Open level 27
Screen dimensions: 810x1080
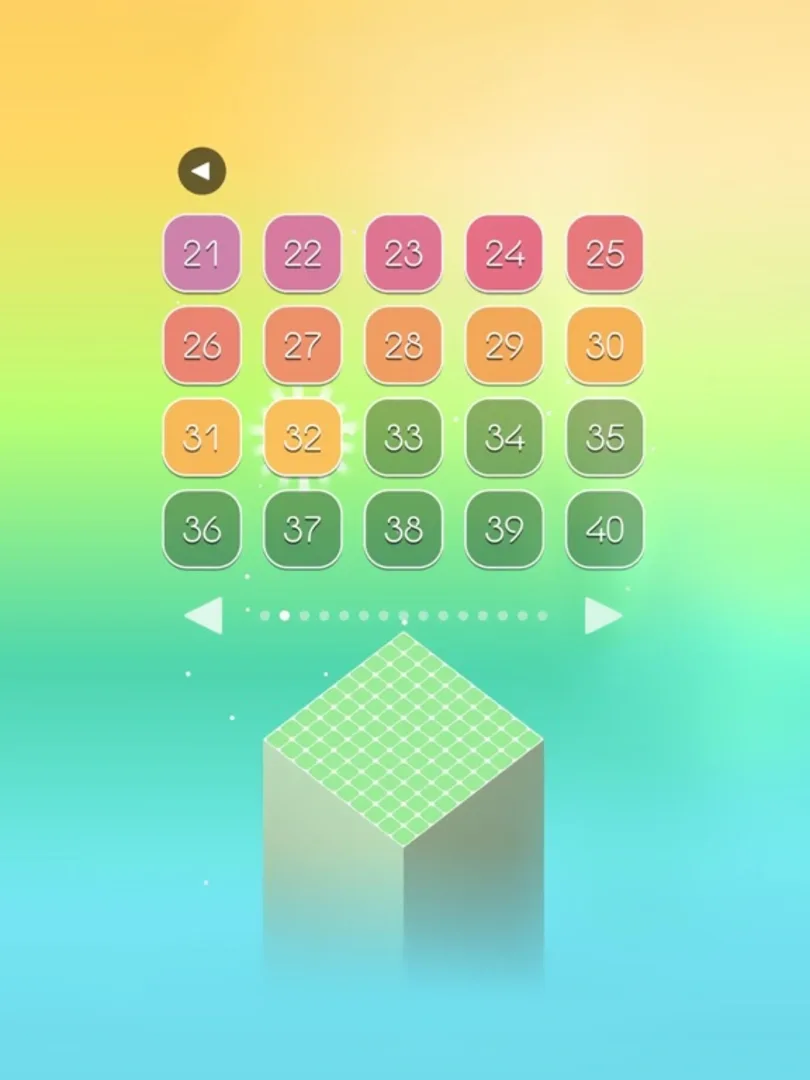click(302, 345)
